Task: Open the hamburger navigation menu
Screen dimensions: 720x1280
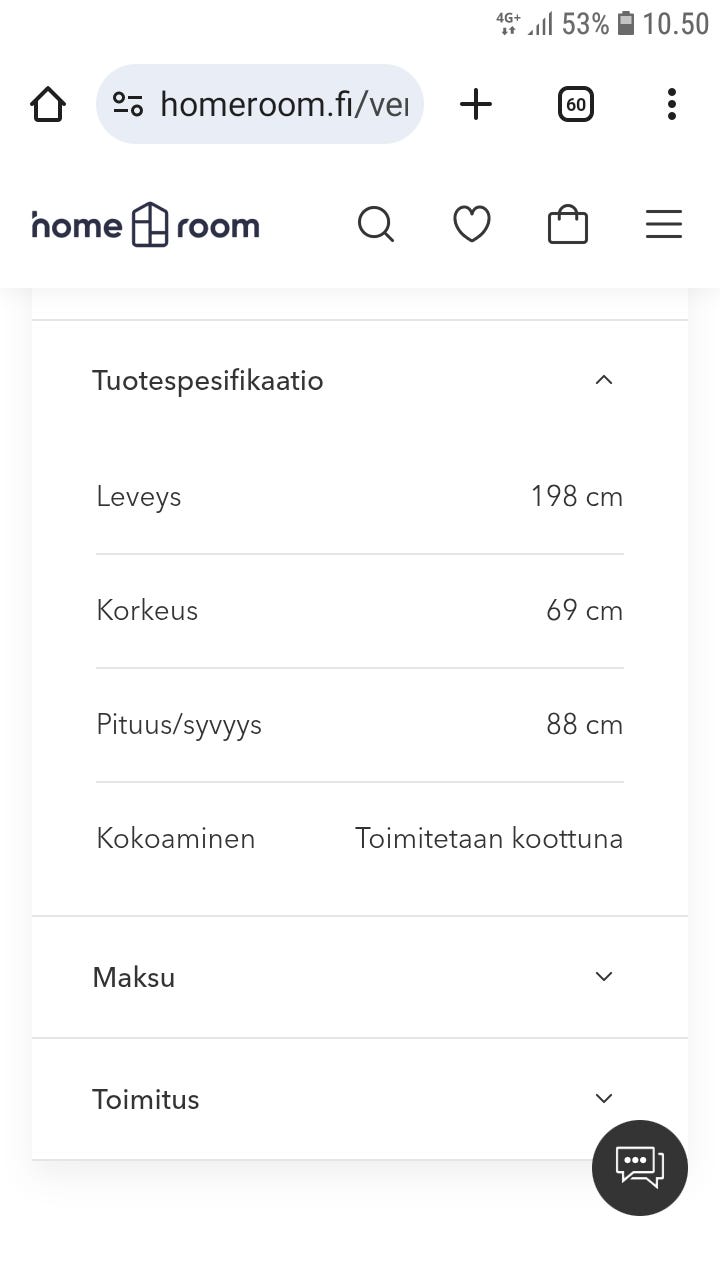Action: click(664, 224)
